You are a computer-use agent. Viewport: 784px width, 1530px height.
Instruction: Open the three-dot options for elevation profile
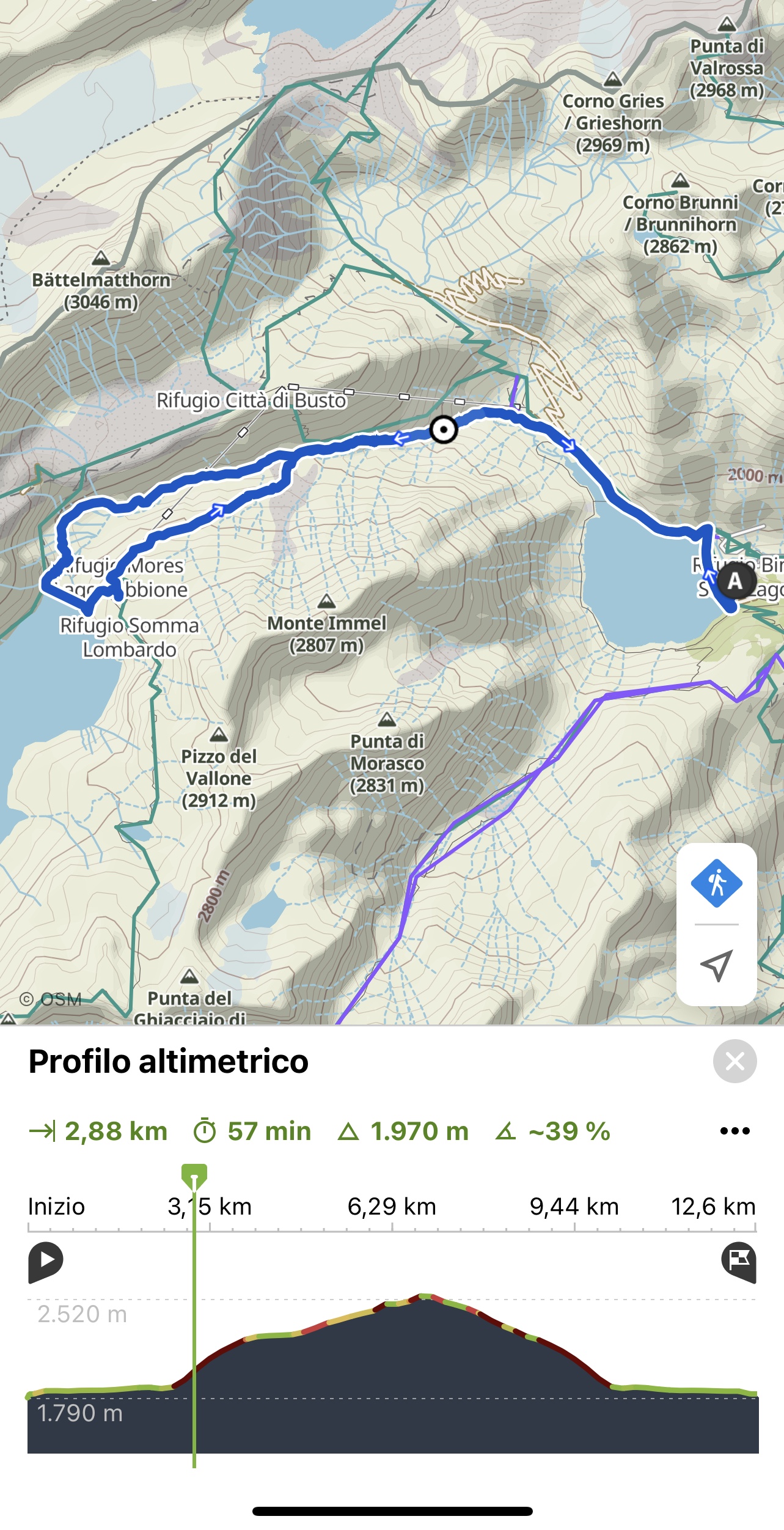(735, 1131)
